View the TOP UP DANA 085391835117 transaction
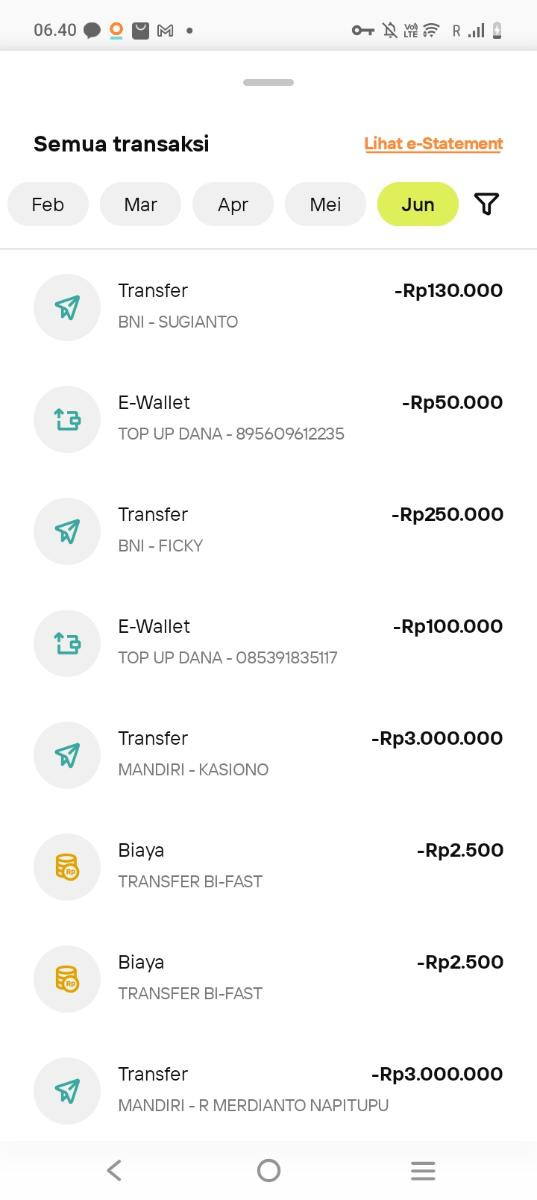 [x=268, y=642]
